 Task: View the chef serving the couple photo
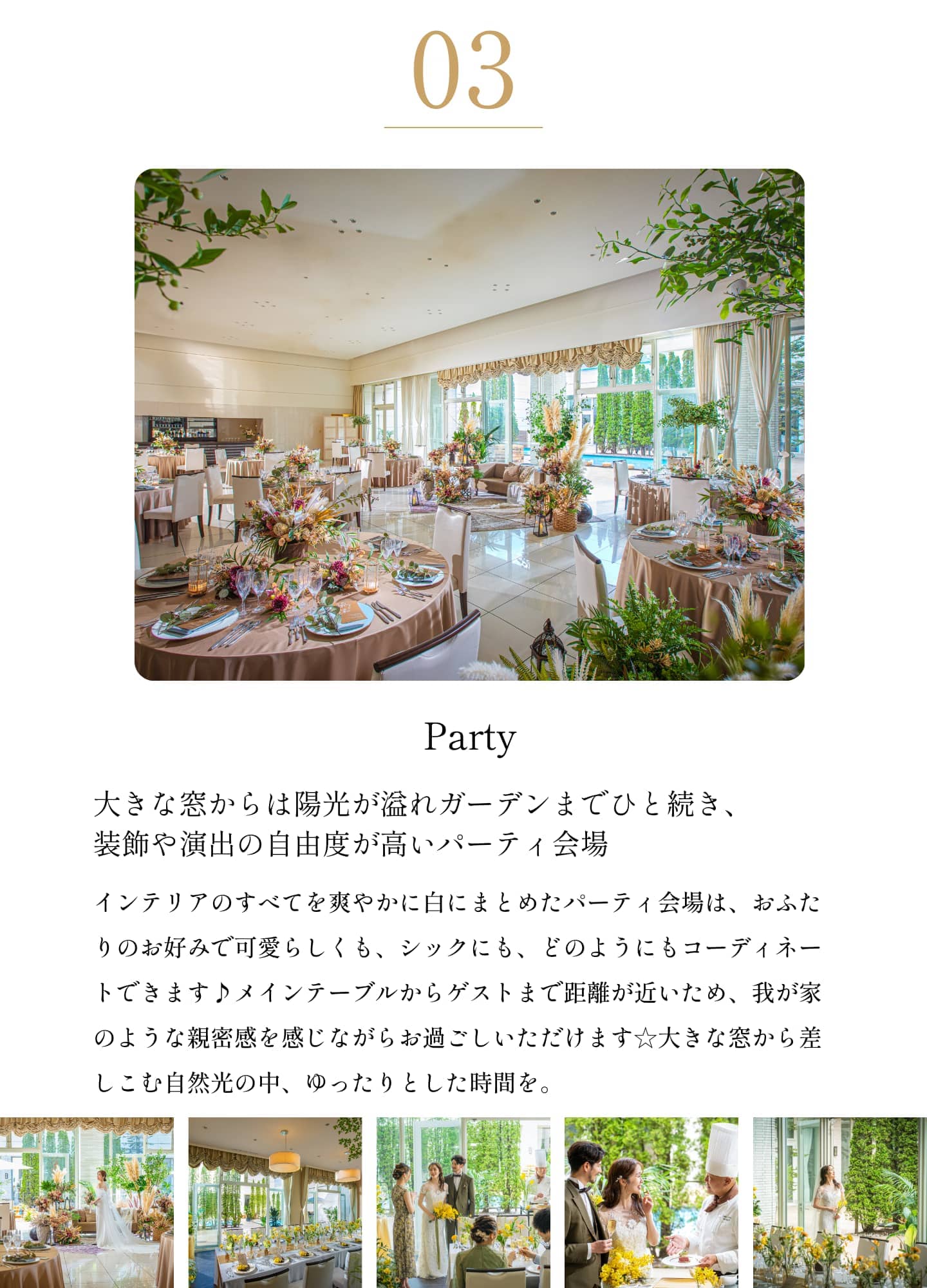(651, 1202)
